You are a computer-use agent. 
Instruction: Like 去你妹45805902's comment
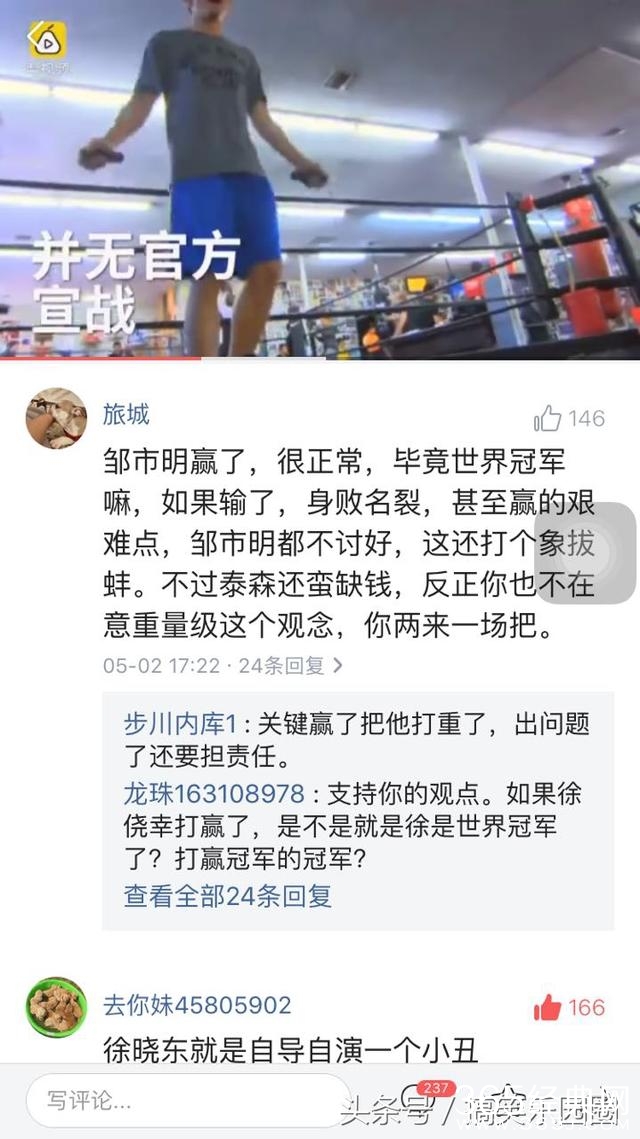click(x=549, y=1007)
